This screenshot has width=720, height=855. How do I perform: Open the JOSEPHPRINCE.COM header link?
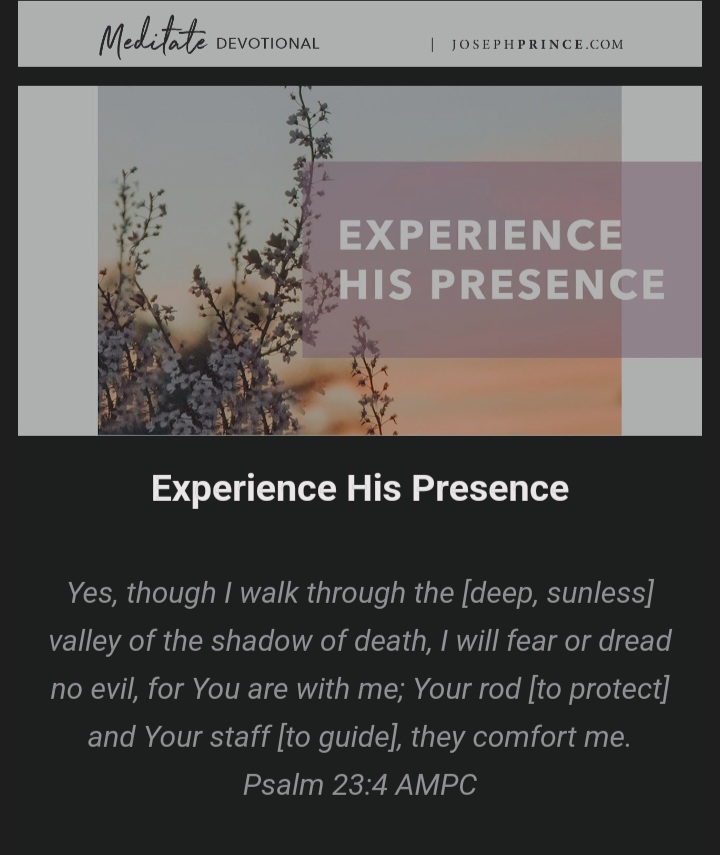coord(537,44)
